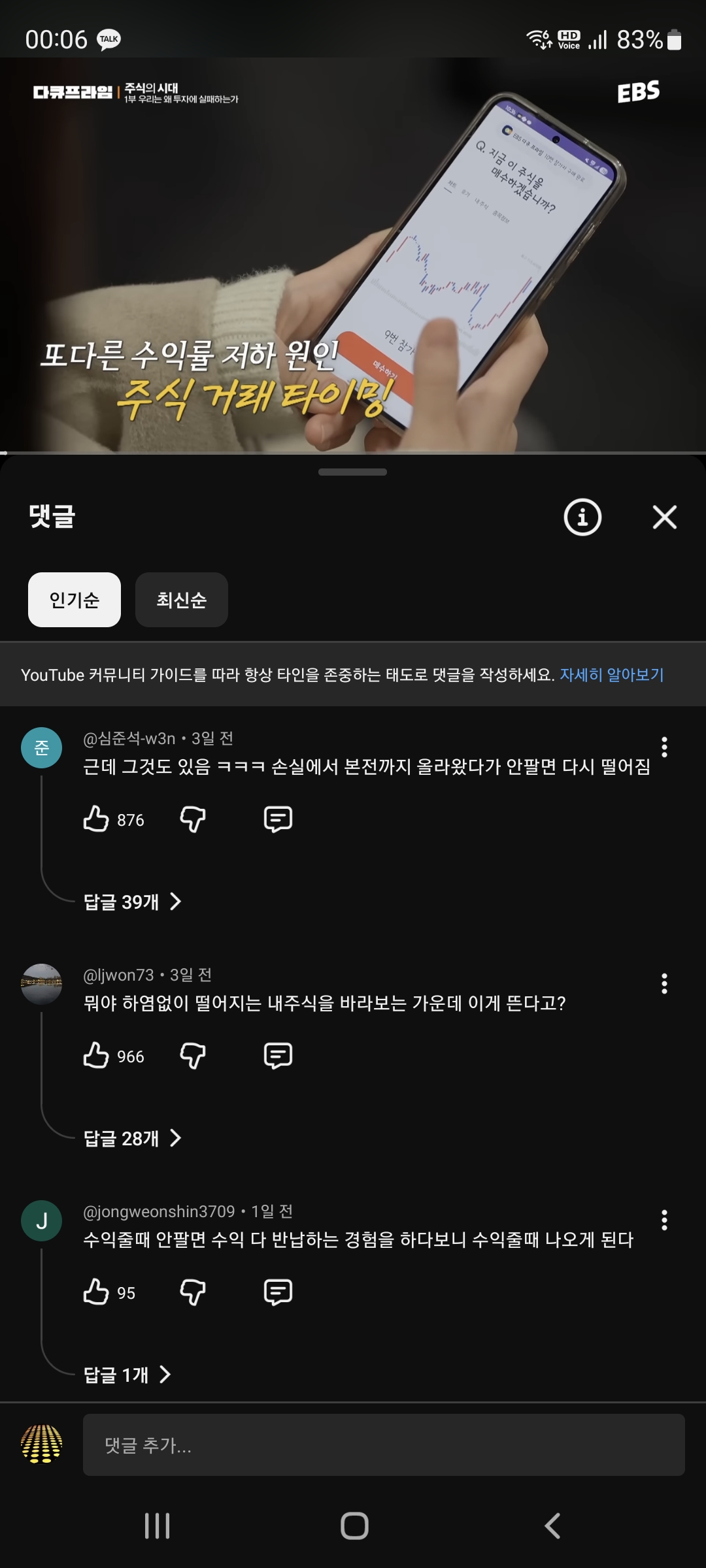706x1568 pixels.
Task: Open options menu for @심준석-w3n's comment
Action: click(x=664, y=747)
